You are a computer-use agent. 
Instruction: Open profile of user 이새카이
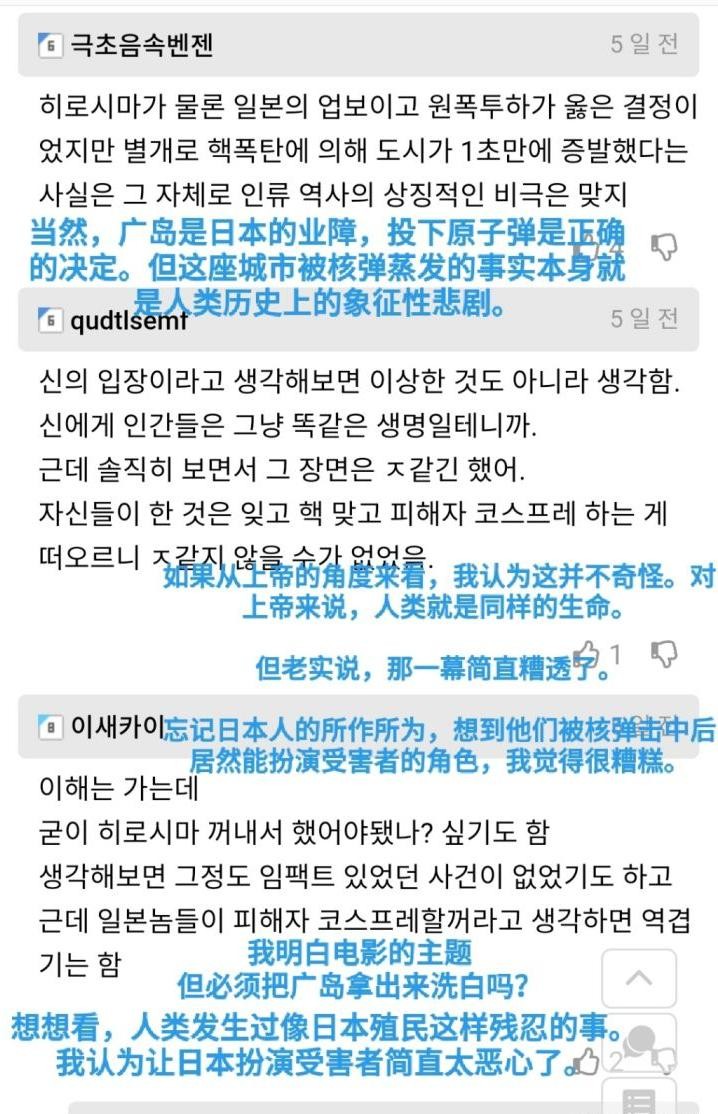(115, 727)
